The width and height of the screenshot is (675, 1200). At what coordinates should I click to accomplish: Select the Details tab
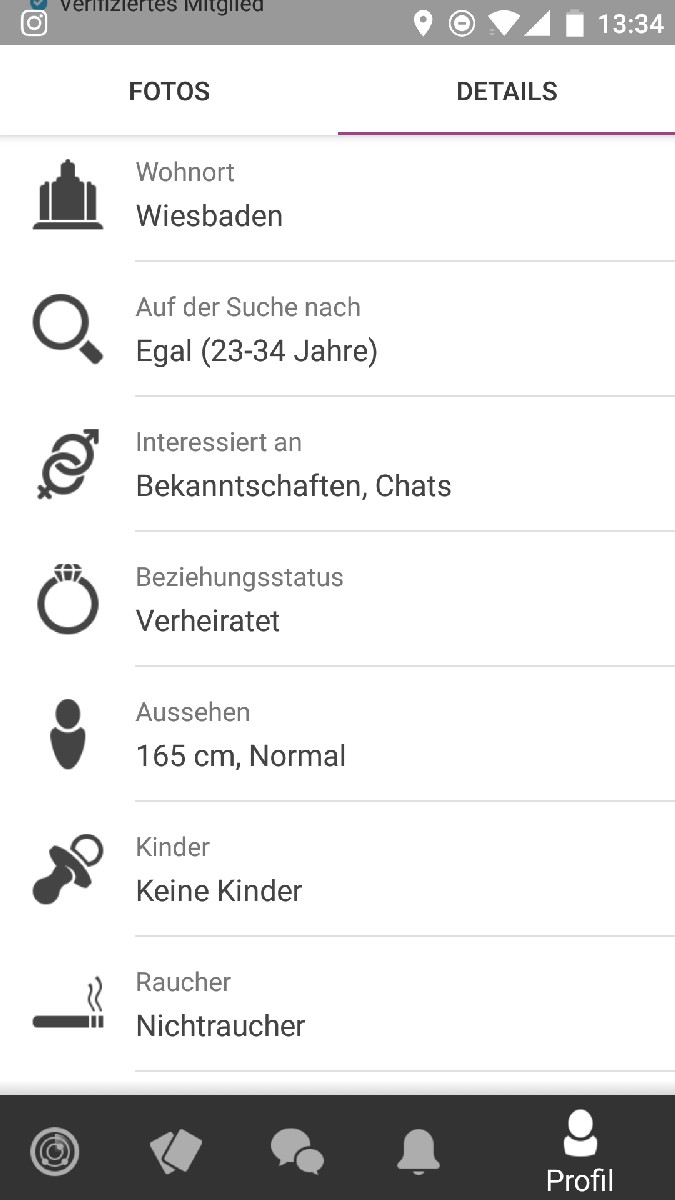506,91
